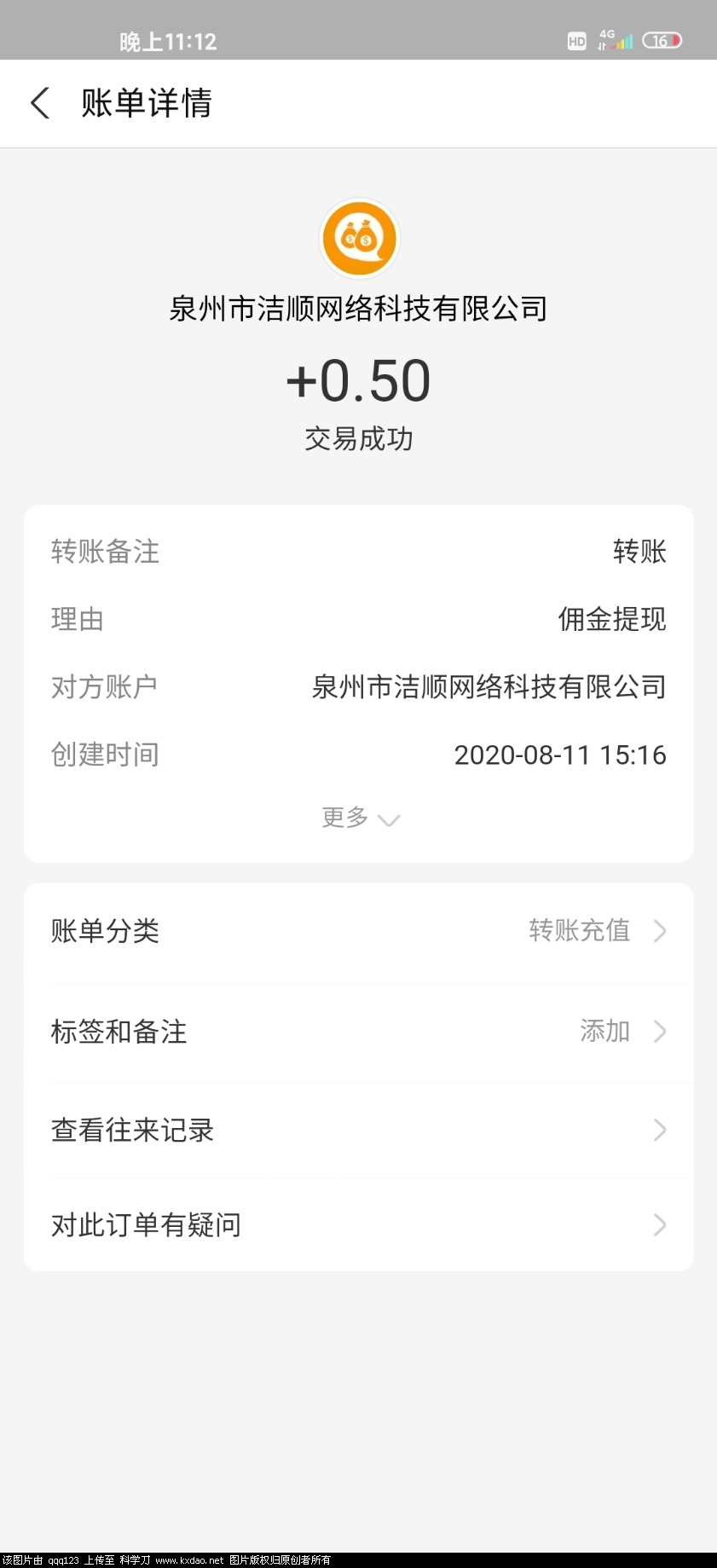Viewport: 717px width, 1568px height.
Task: Tap the back arrow icon
Action: point(40,102)
